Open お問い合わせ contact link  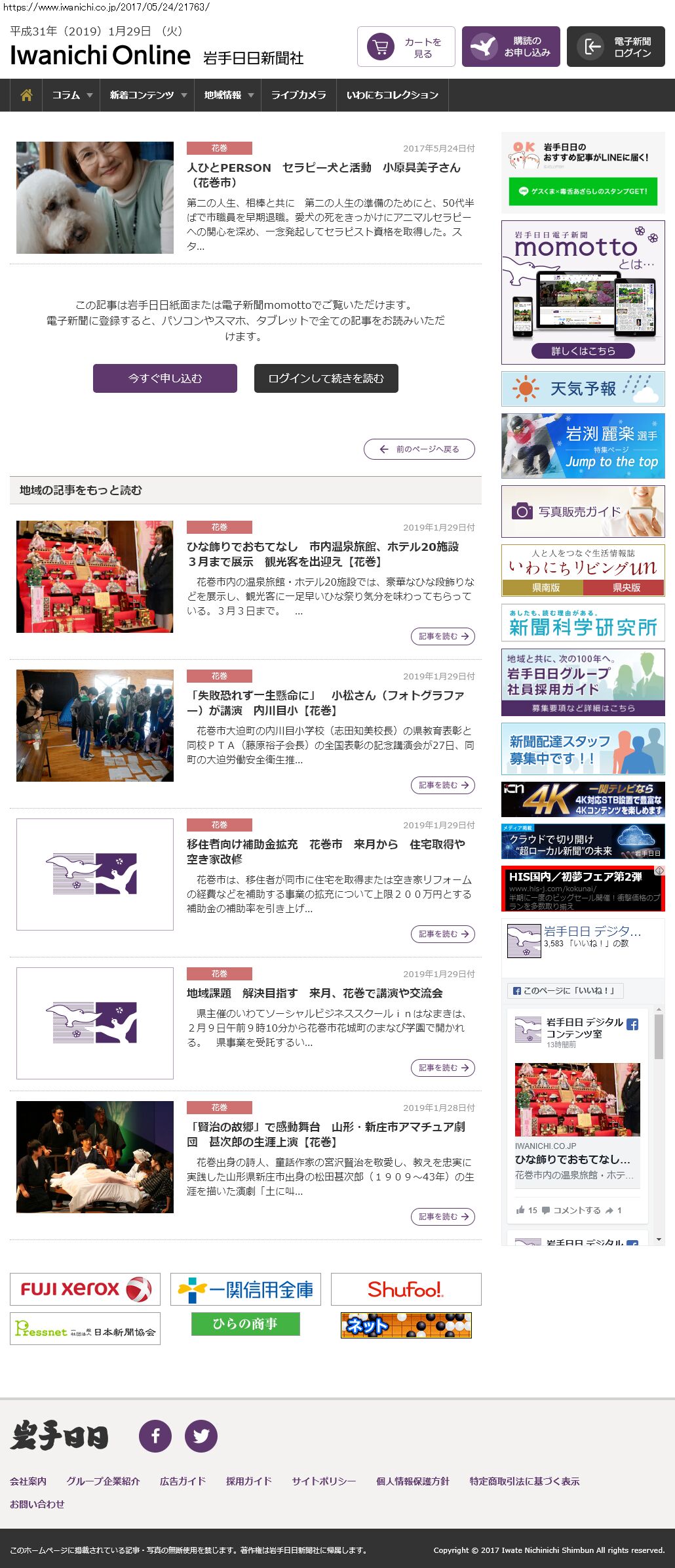pyautogui.click(x=37, y=1504)
